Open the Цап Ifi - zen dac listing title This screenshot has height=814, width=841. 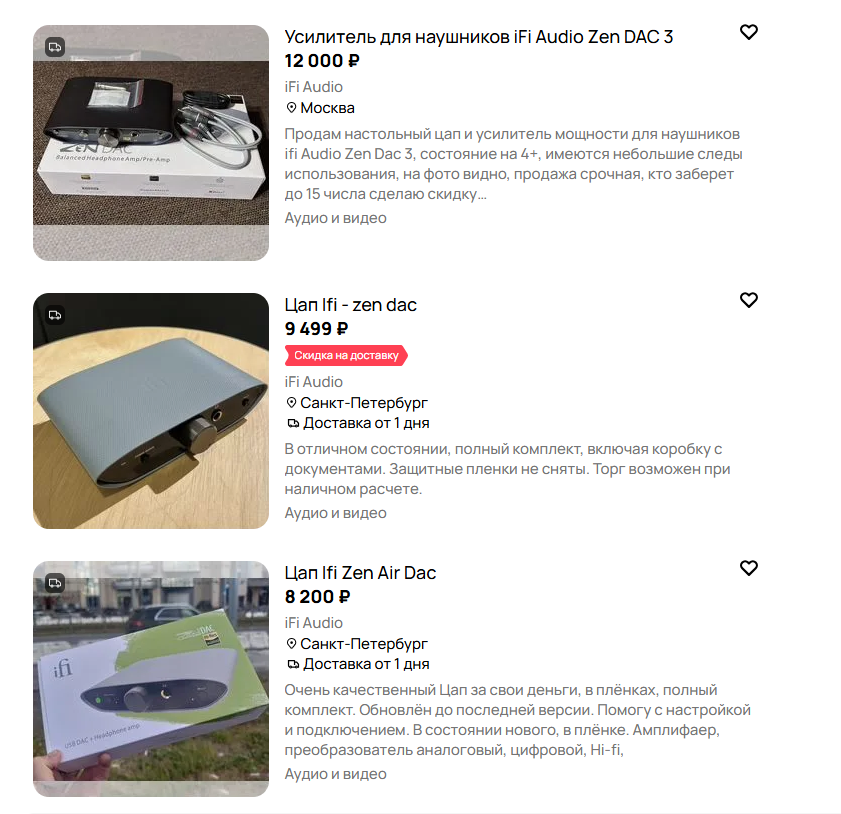[350, 305]
